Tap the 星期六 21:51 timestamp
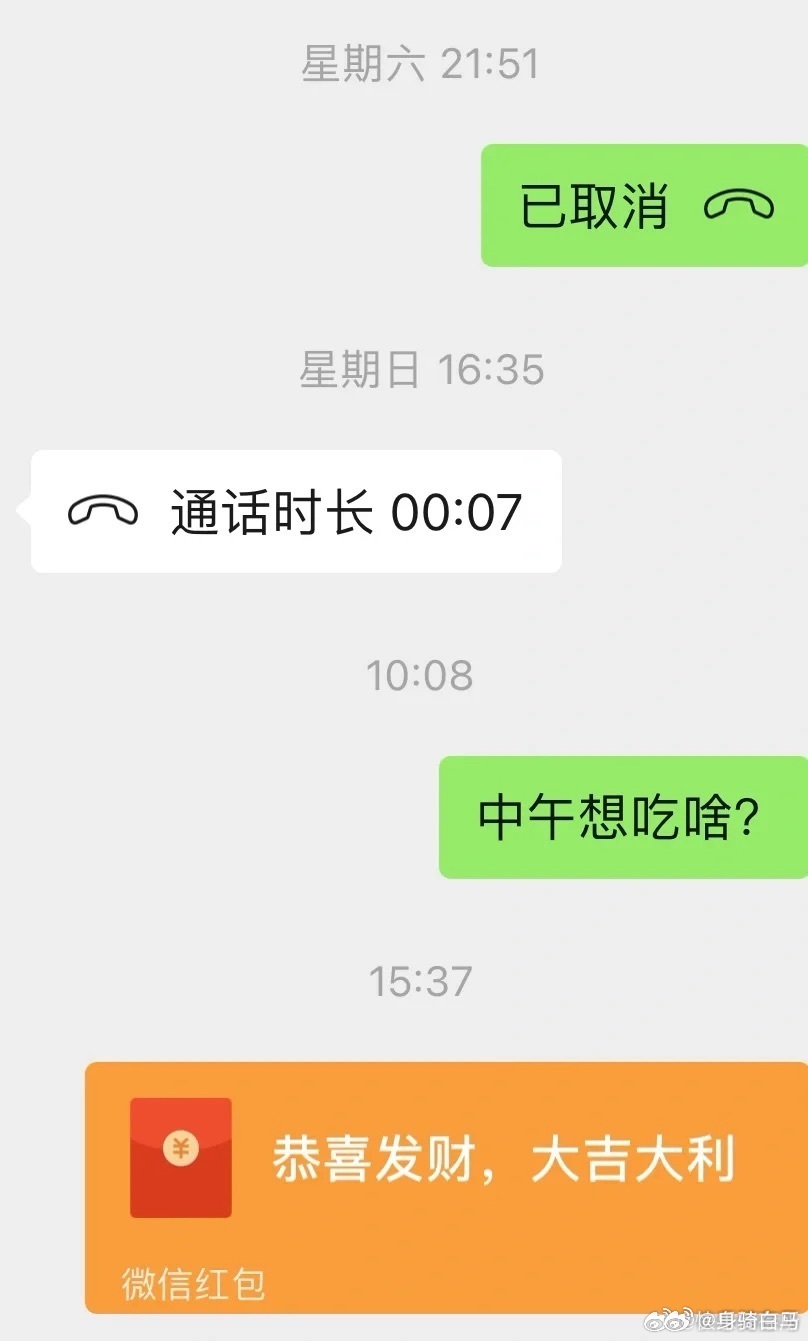This screenshot has width=808, height=1341. (421, 63)
